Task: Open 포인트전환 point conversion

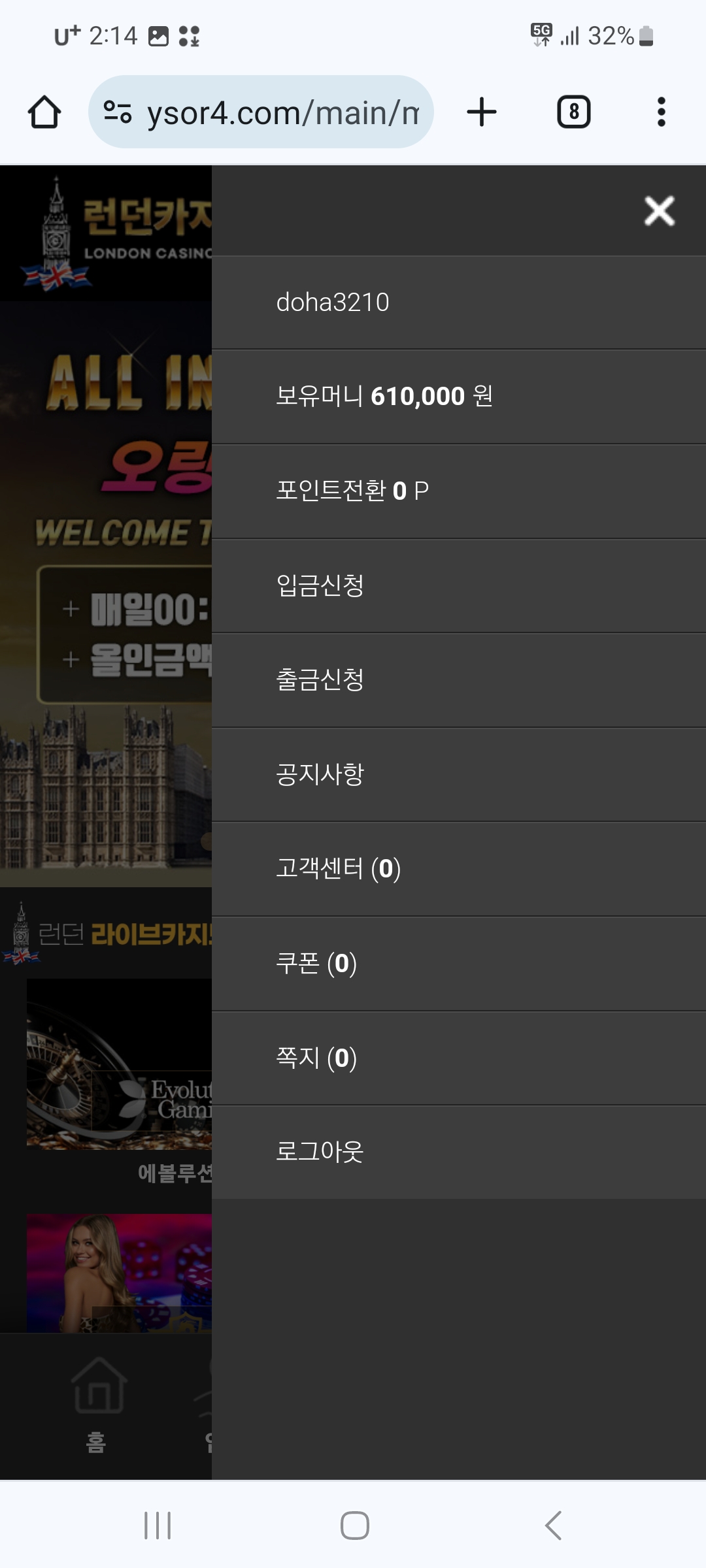Action: (x=352, y=491)
